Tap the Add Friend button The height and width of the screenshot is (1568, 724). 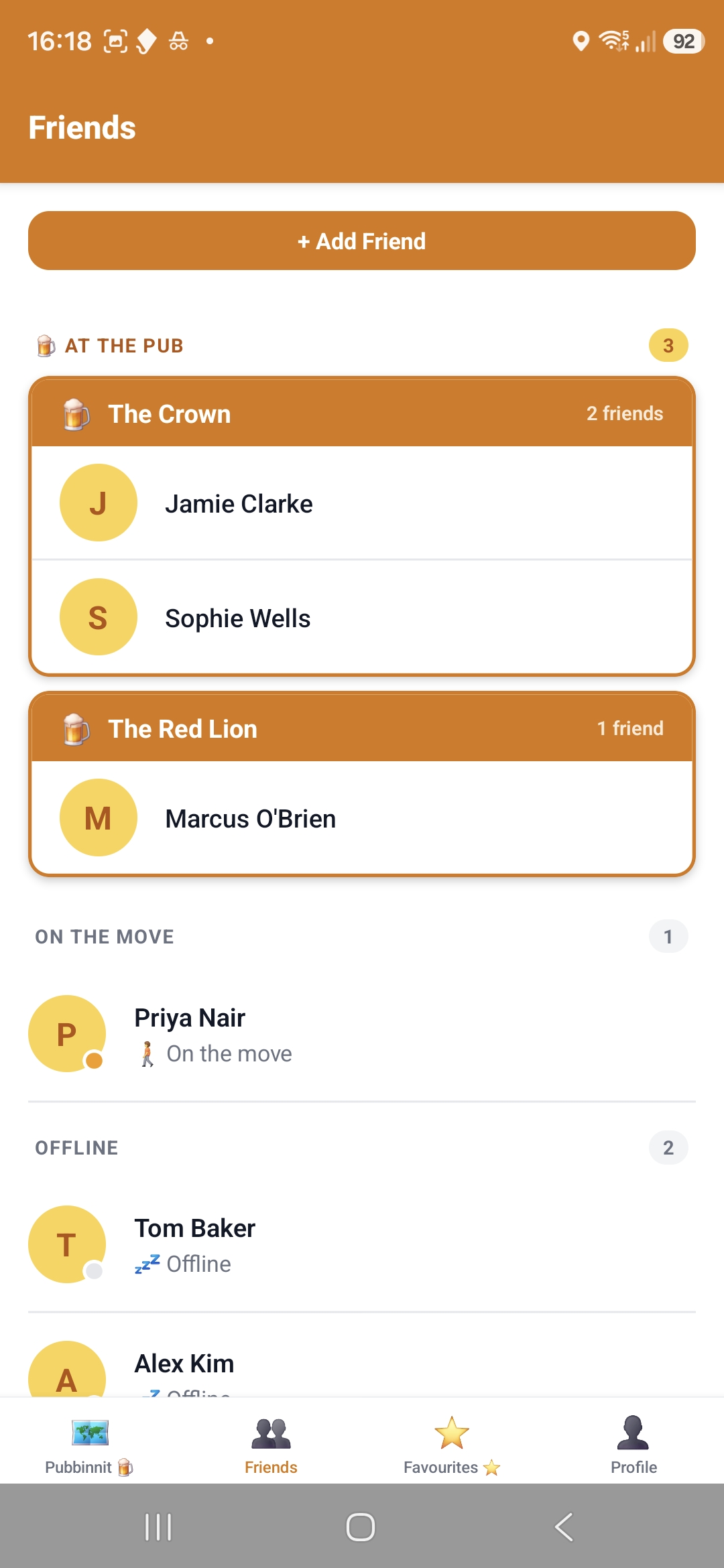(x=362, y=241)
